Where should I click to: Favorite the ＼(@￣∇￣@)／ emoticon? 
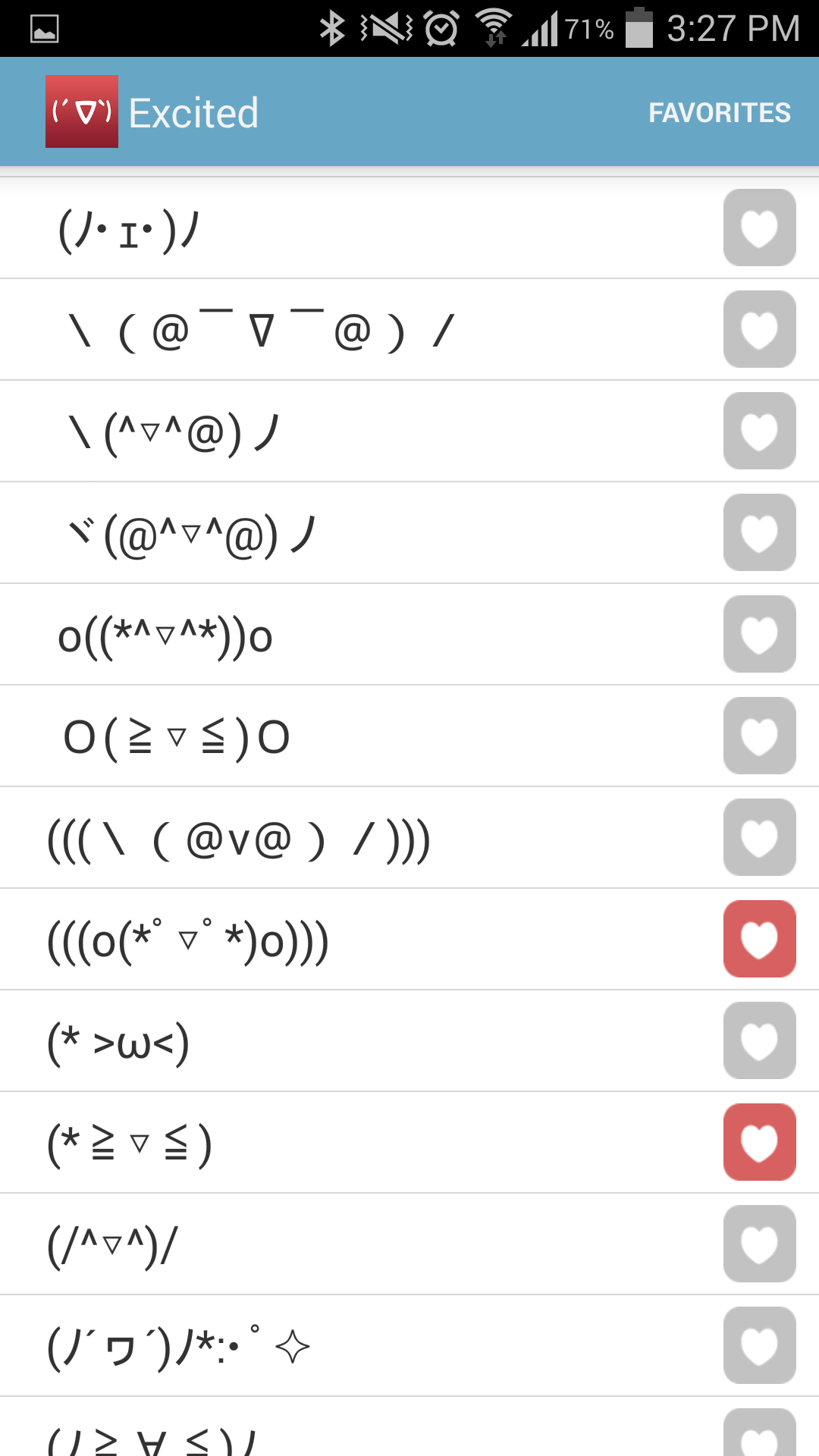coord(759,328)
